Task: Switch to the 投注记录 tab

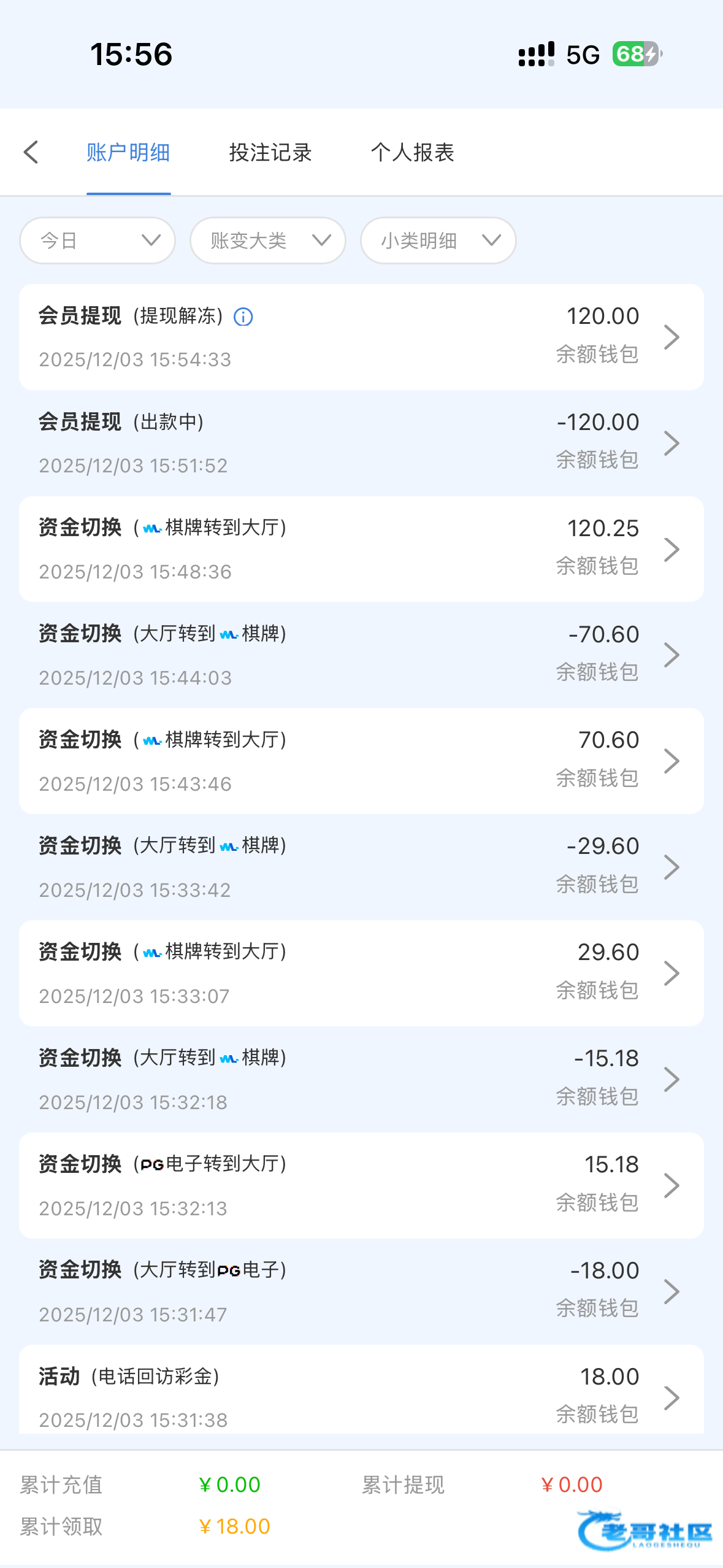Action: pyautogui.click(x=270, y=152)
